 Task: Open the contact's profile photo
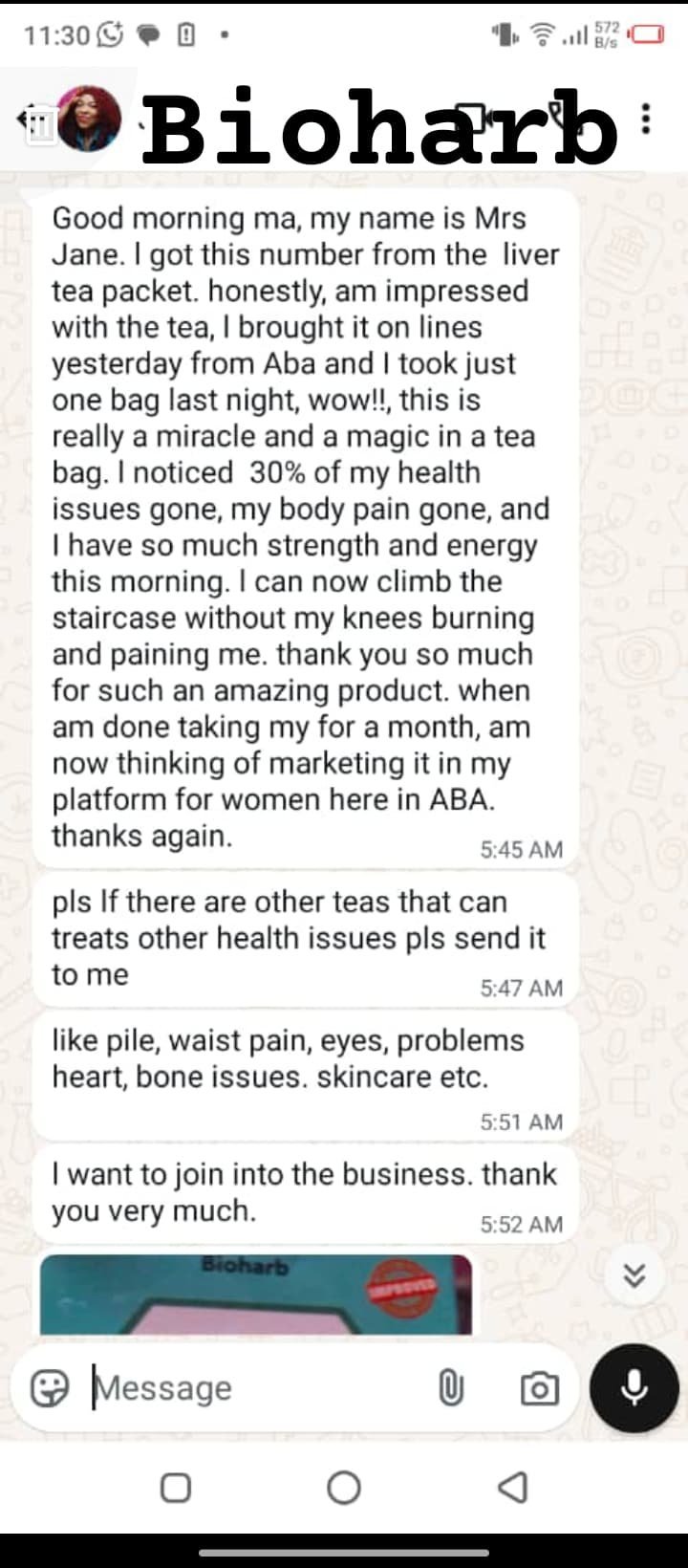pos(90,119)
